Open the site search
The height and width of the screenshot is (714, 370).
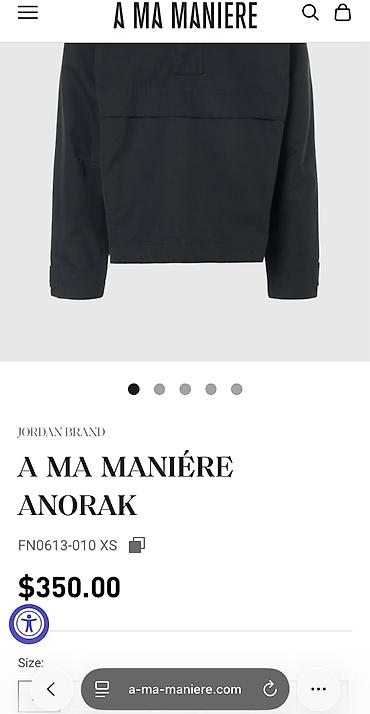(310, 13)
